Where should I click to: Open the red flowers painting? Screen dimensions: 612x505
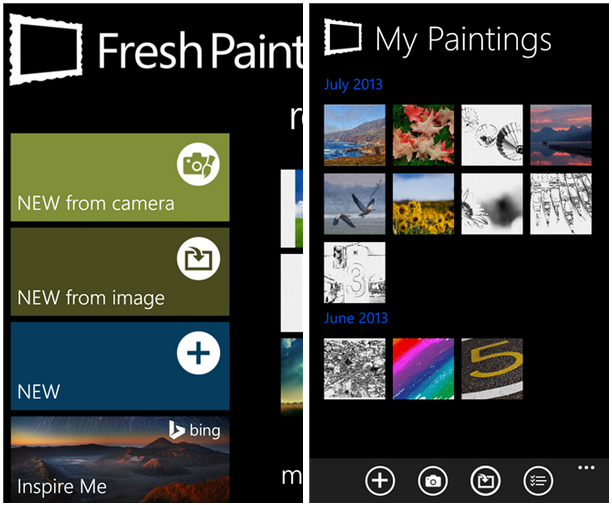[423, 134]
